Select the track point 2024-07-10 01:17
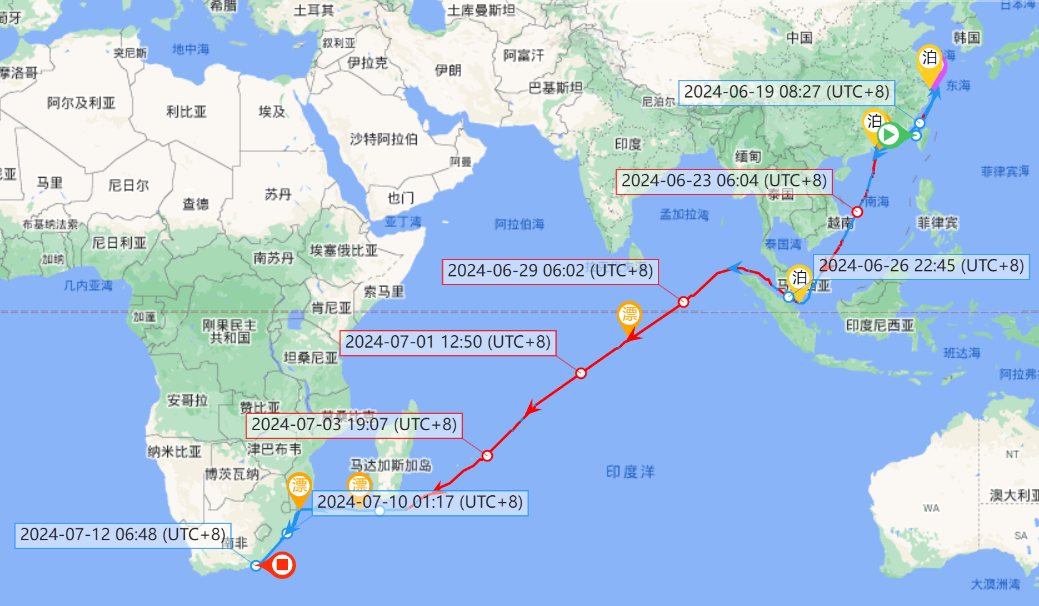 pos(380,511)
